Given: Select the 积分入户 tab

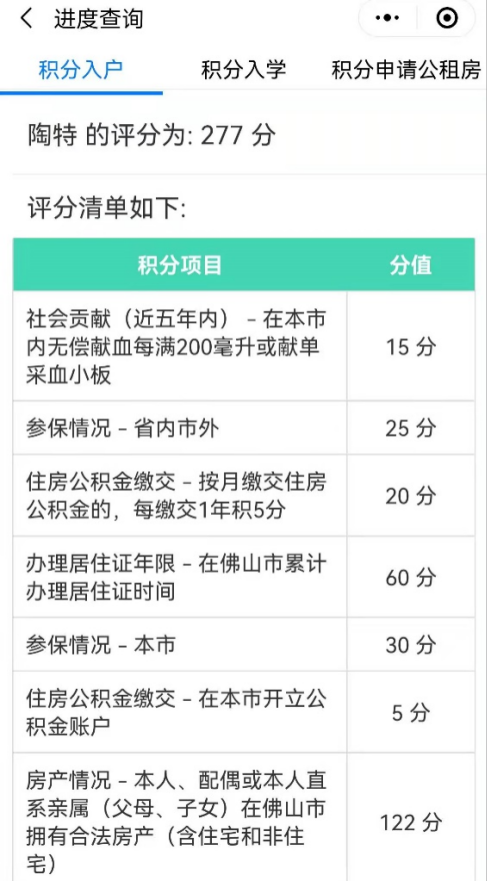Looking at the screenshot, I should pyautogui.click(x=81, y=70).
